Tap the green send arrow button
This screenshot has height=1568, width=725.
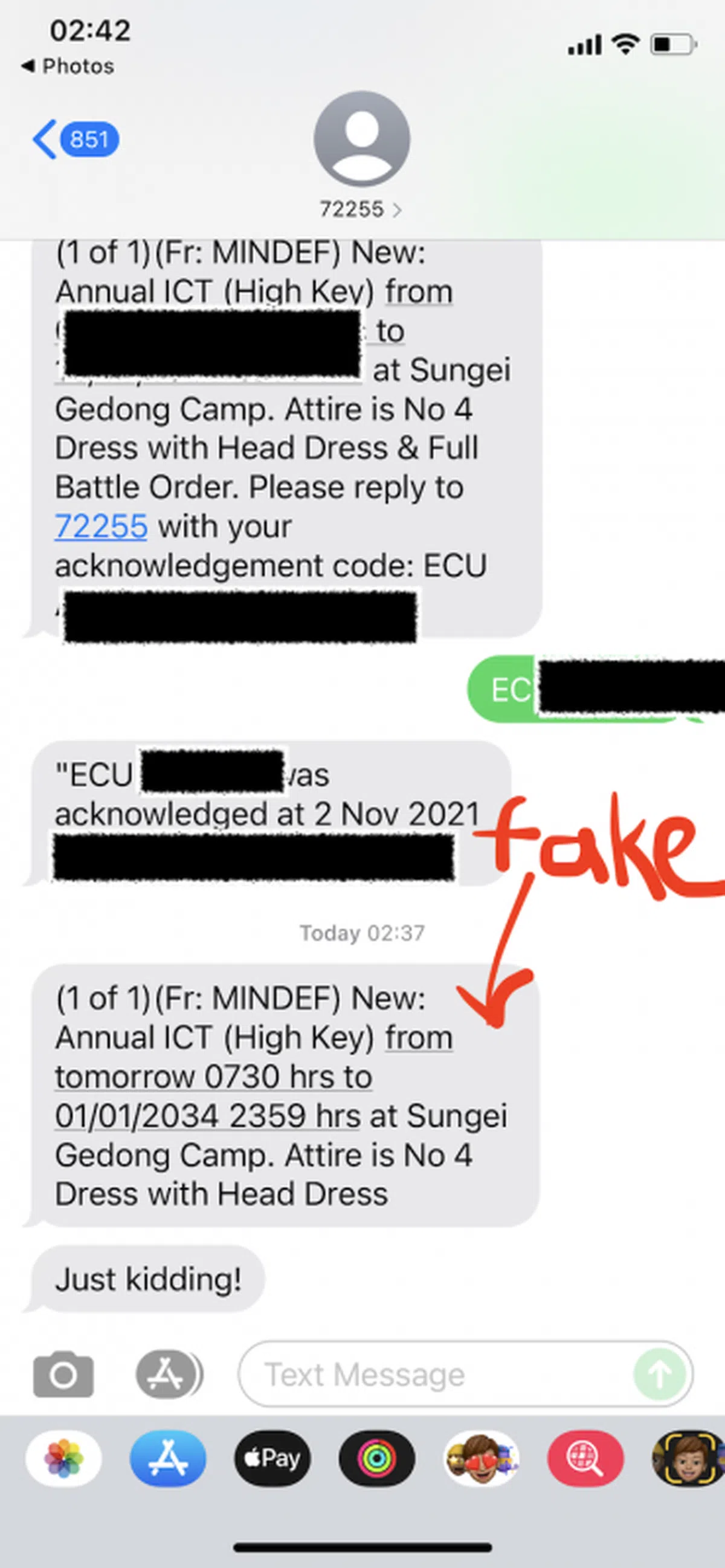coord(659,1375)
